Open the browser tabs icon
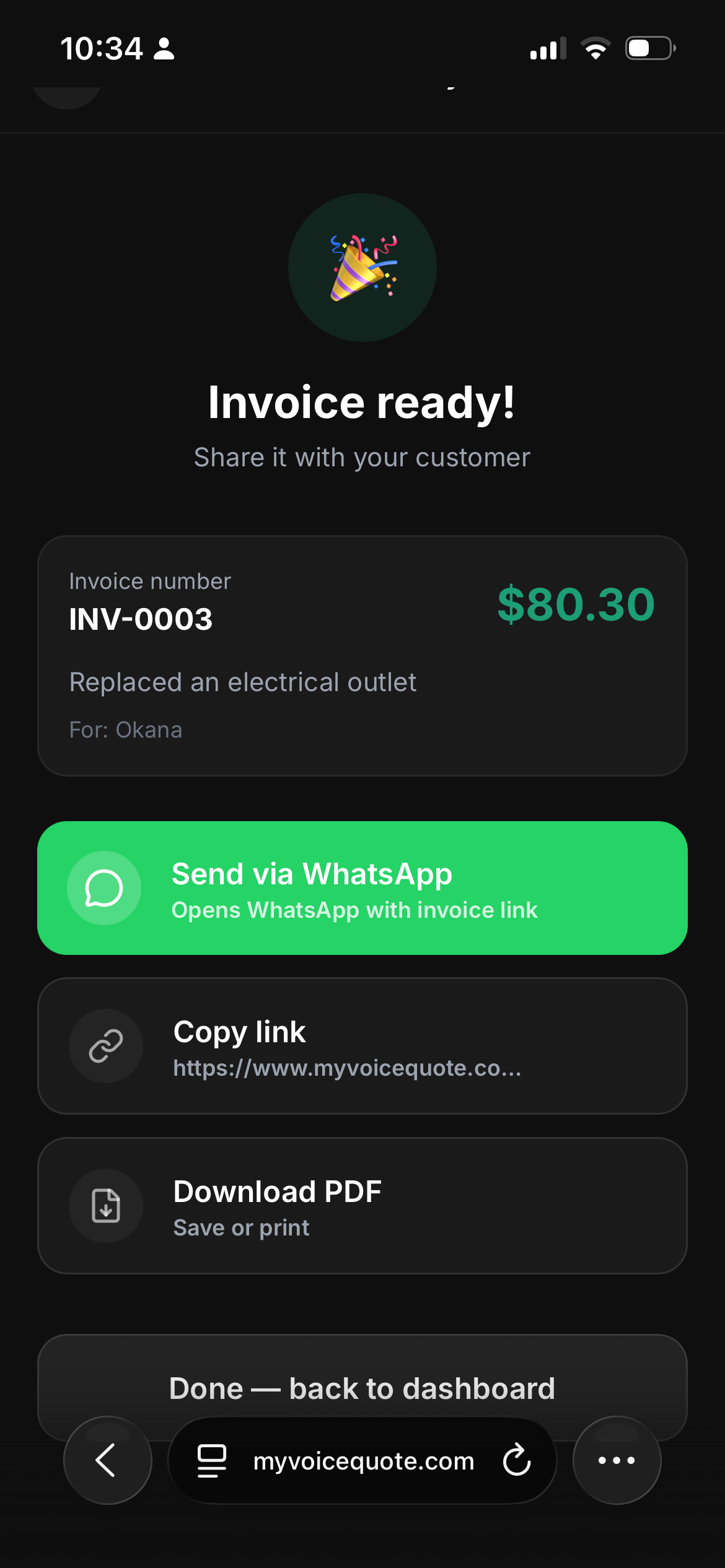This screenshot has height=1568, width=725. (x=211, y=1460)
